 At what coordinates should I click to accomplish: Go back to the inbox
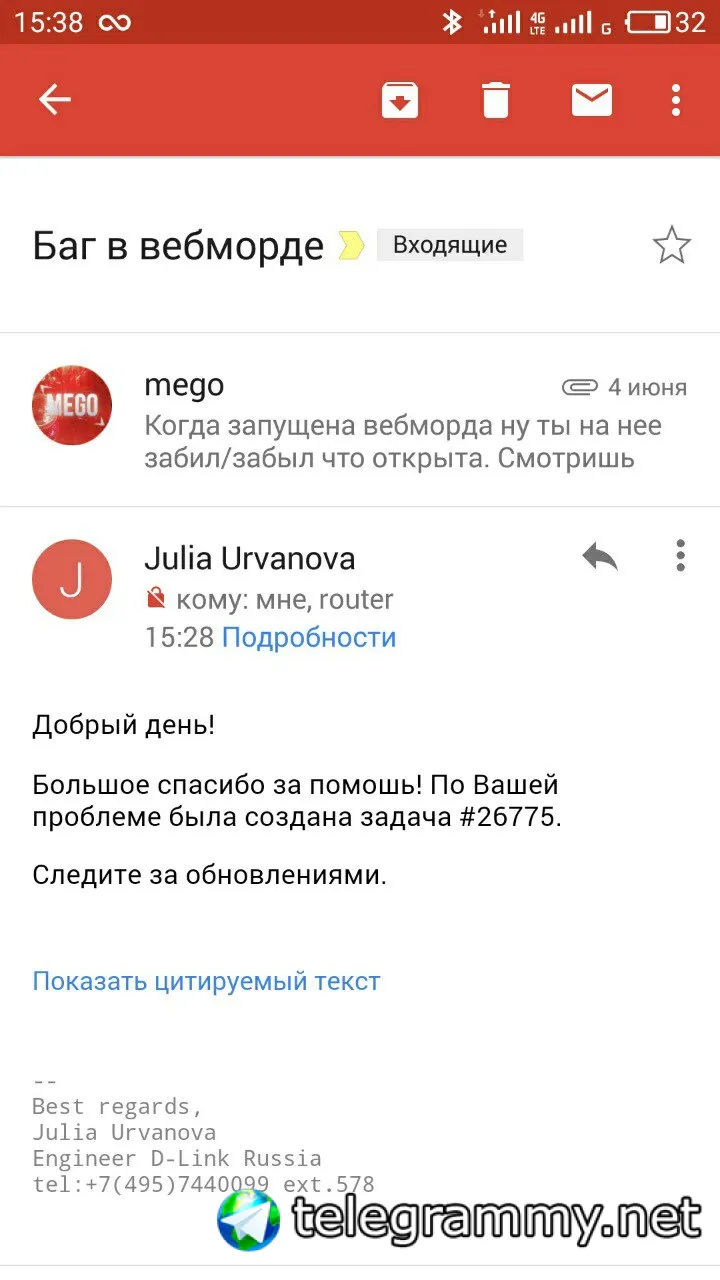pyautogui.click(x=55, y=100)
